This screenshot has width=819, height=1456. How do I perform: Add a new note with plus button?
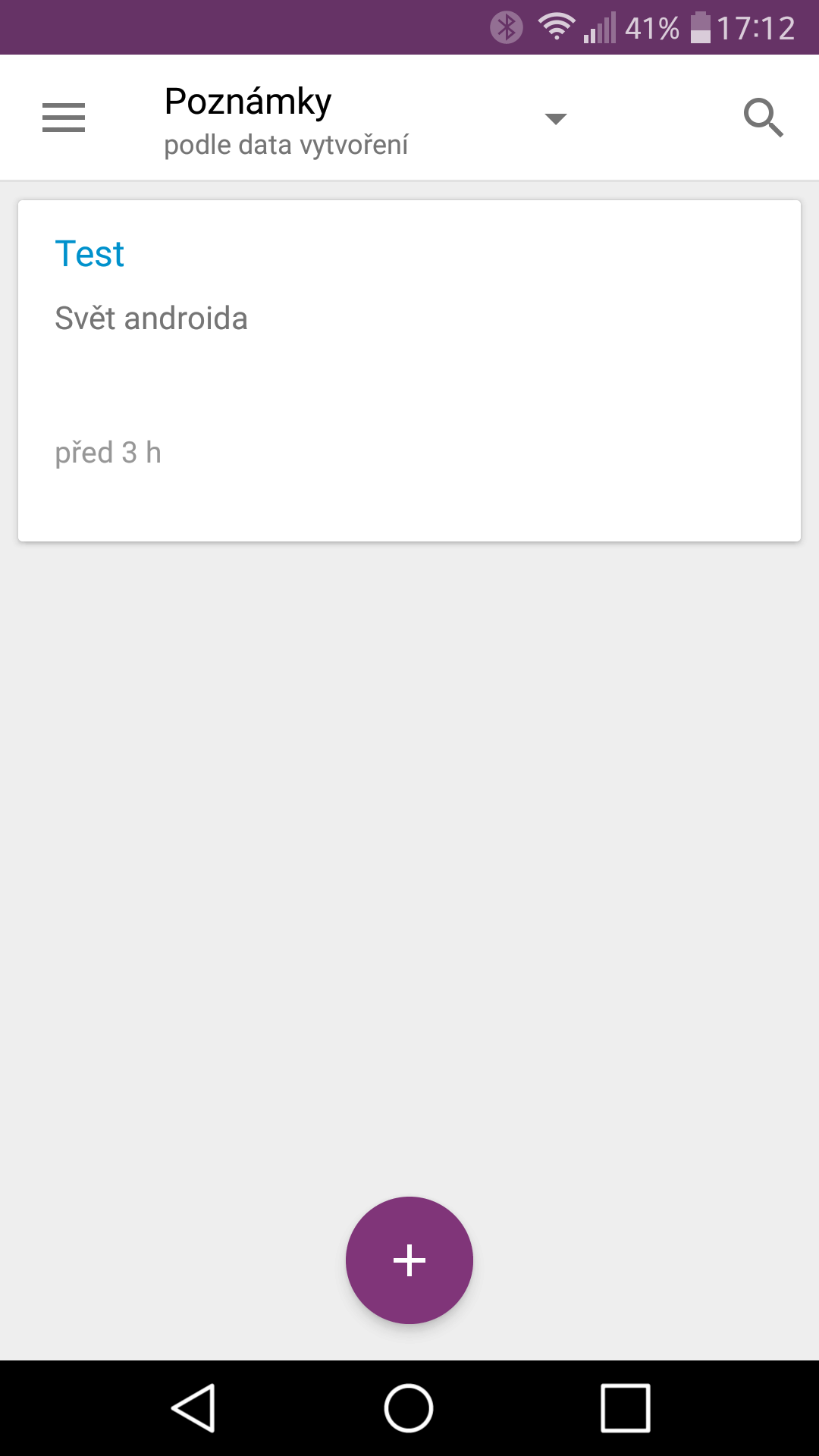click(409, 1260)
